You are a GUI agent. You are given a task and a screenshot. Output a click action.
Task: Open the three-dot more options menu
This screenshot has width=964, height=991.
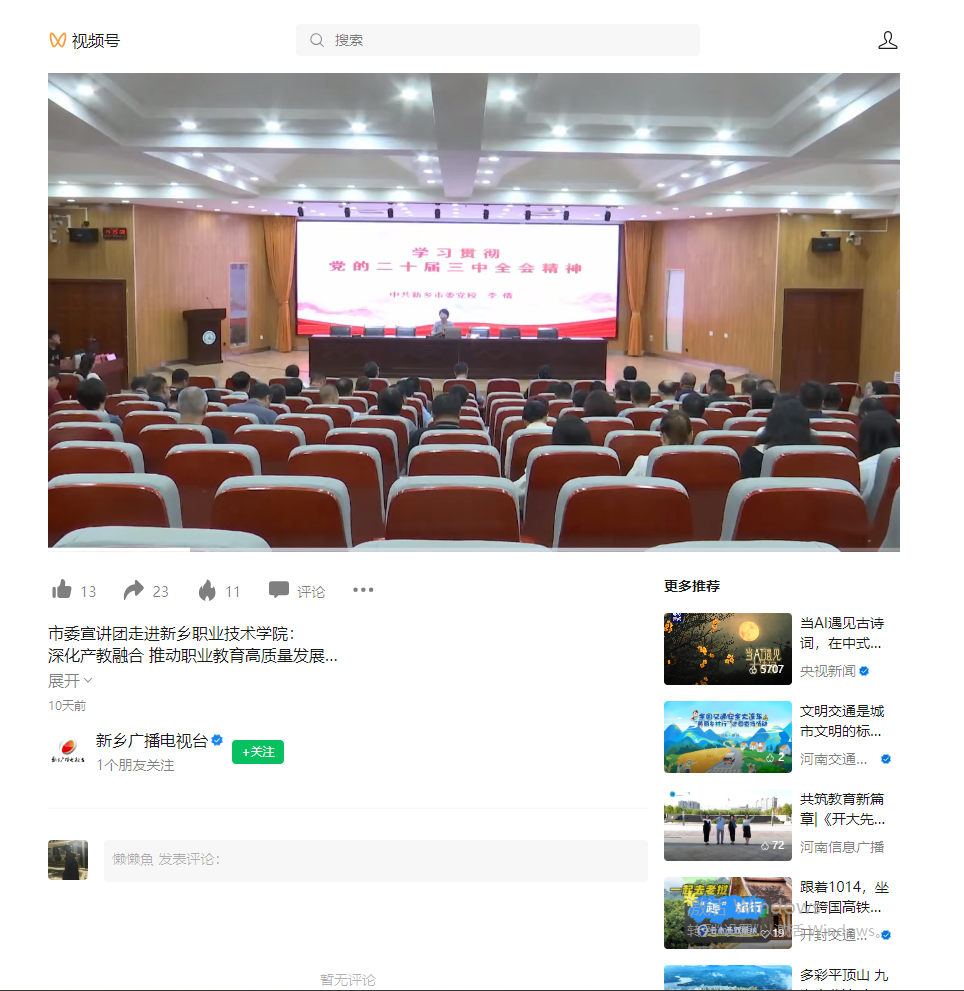pyautogui.click(x=363, y=590)
